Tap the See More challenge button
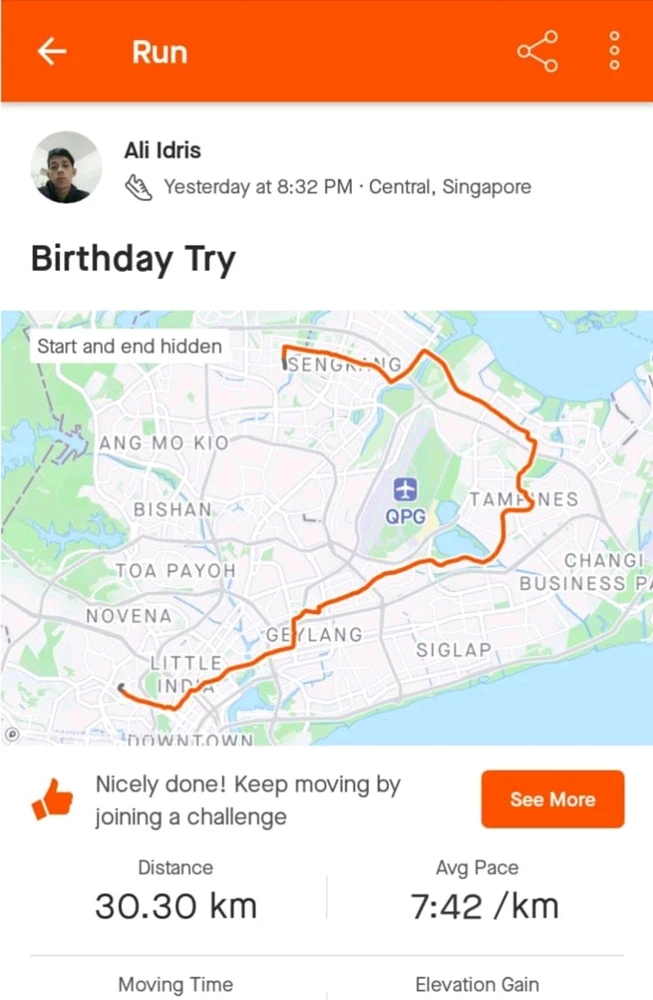653x1000 pixels. coord(552,799)
